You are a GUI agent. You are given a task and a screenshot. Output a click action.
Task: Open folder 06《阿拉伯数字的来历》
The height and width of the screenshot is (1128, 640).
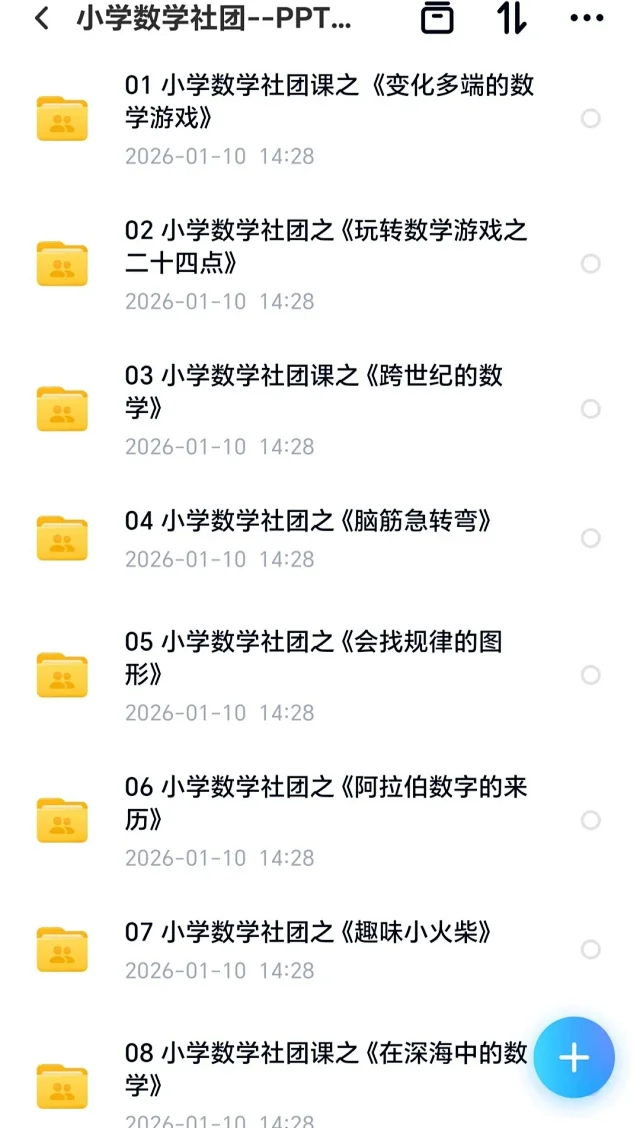pyautogui.click(x=326, y=802)
